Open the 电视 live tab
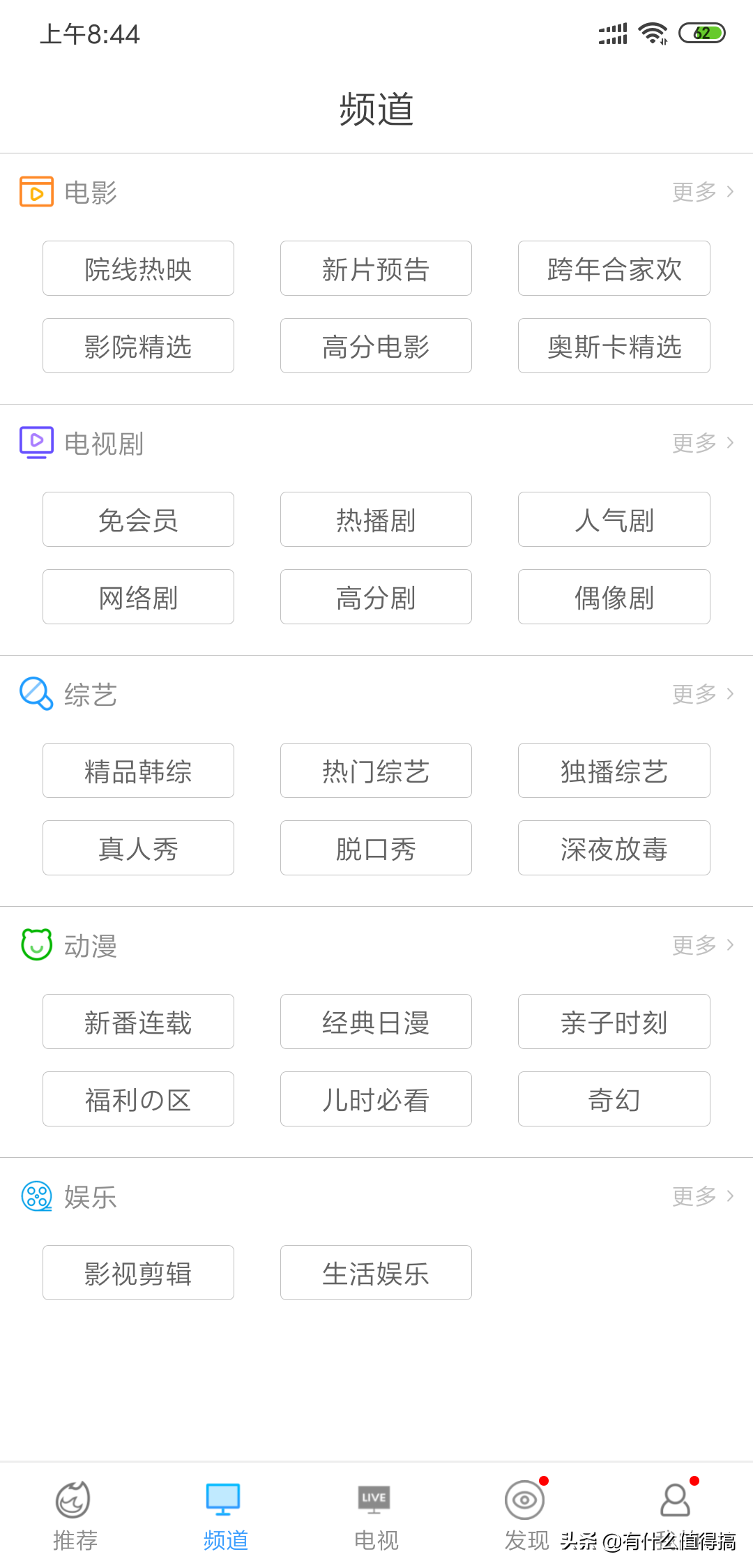The height and width of the screenshot is (1568, 753). pos(376,1515)
